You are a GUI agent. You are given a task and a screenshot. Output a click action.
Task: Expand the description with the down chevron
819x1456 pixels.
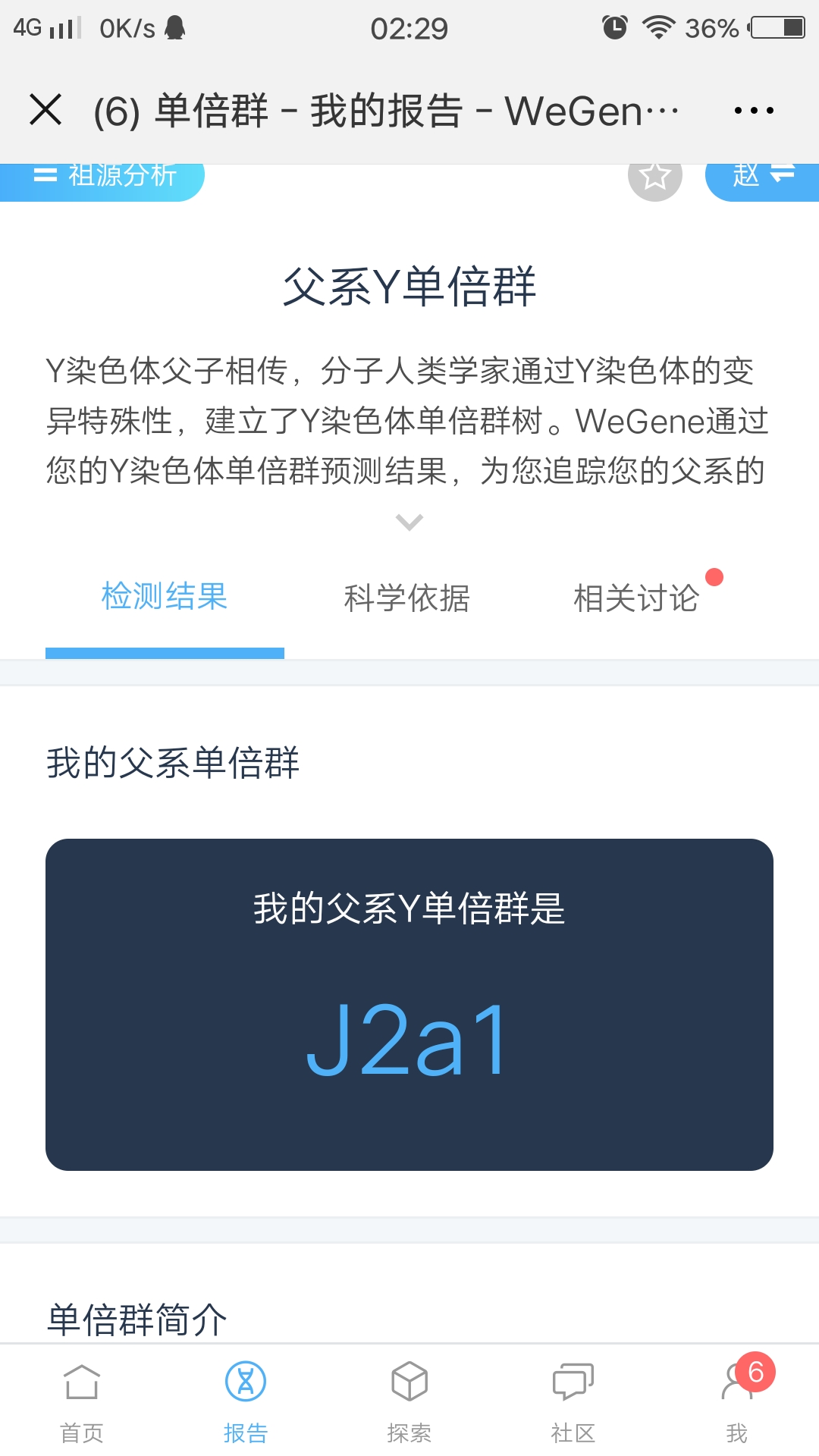click(x=409, y=522)
